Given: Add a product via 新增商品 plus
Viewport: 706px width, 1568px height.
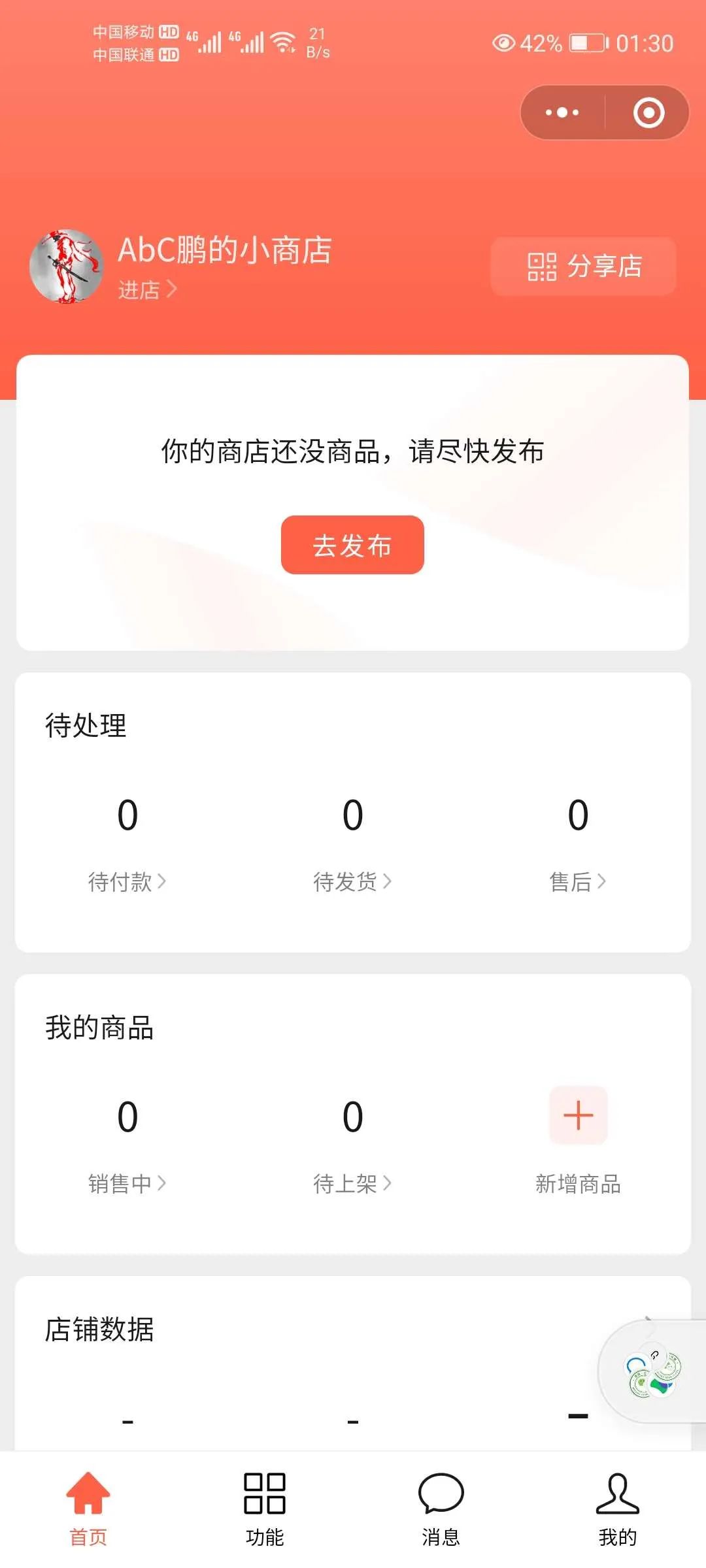Looking at the screenshot, I should tap(578, 1115).
